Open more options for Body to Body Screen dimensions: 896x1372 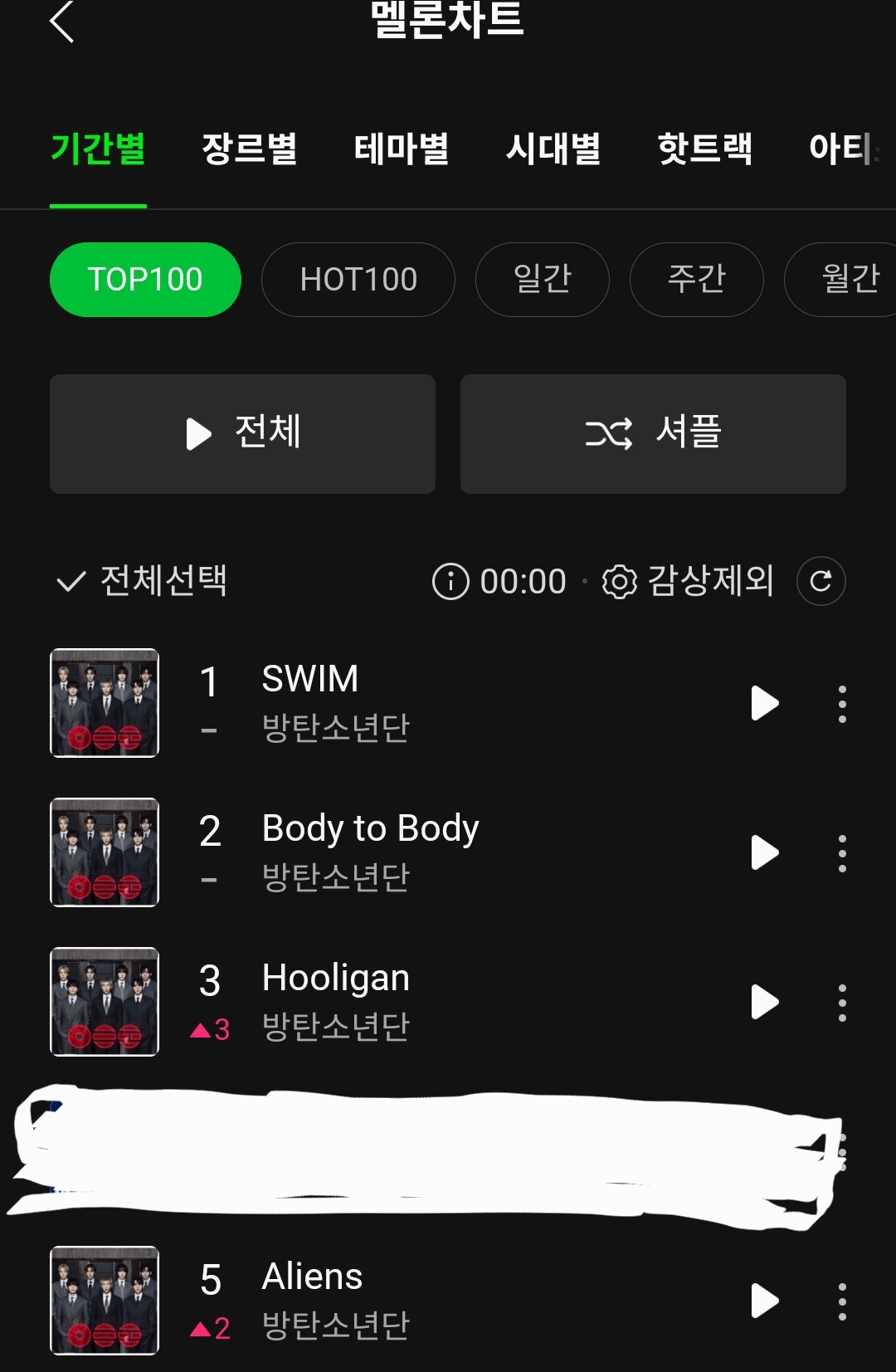pyautogui.click(x=843, y=852)
